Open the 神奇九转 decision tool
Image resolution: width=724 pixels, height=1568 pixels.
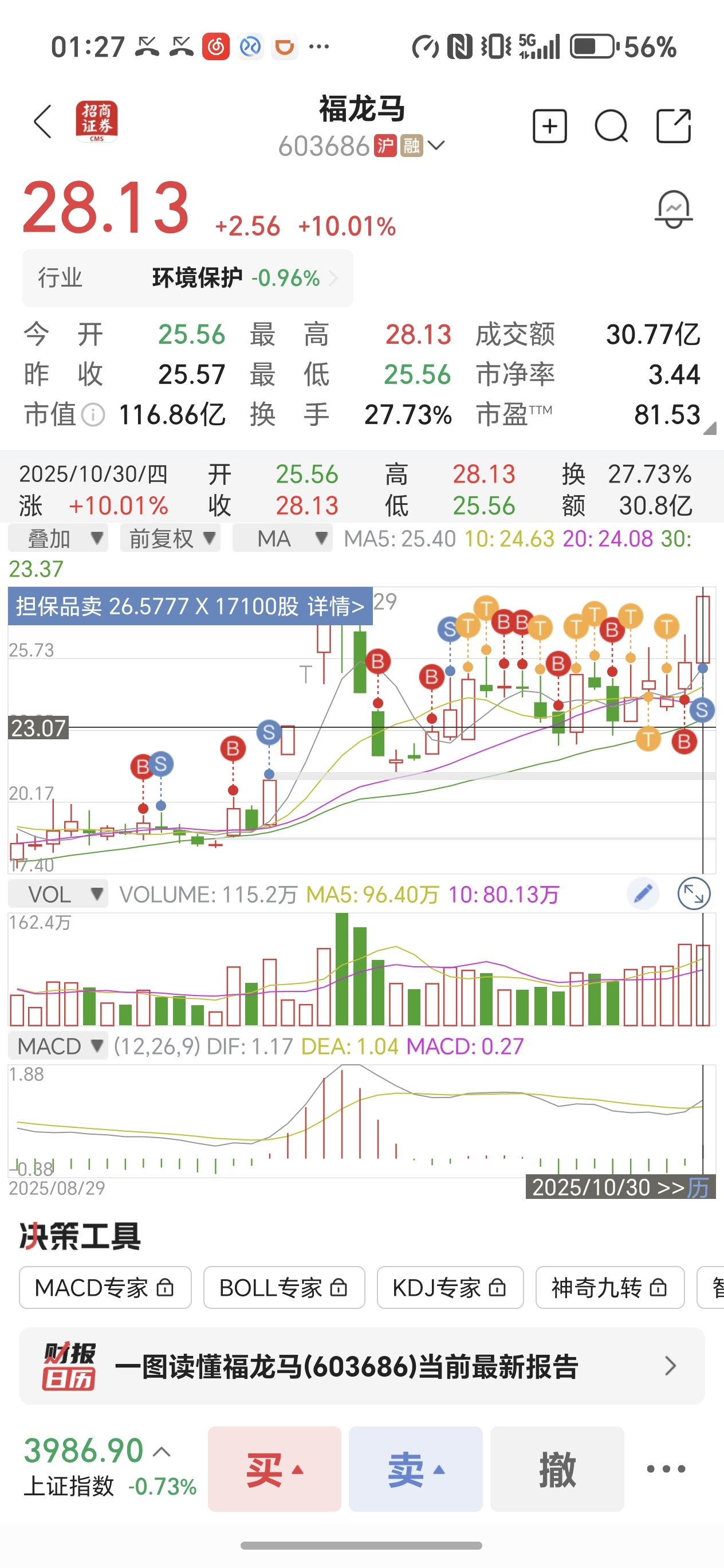pos(609,1287)
